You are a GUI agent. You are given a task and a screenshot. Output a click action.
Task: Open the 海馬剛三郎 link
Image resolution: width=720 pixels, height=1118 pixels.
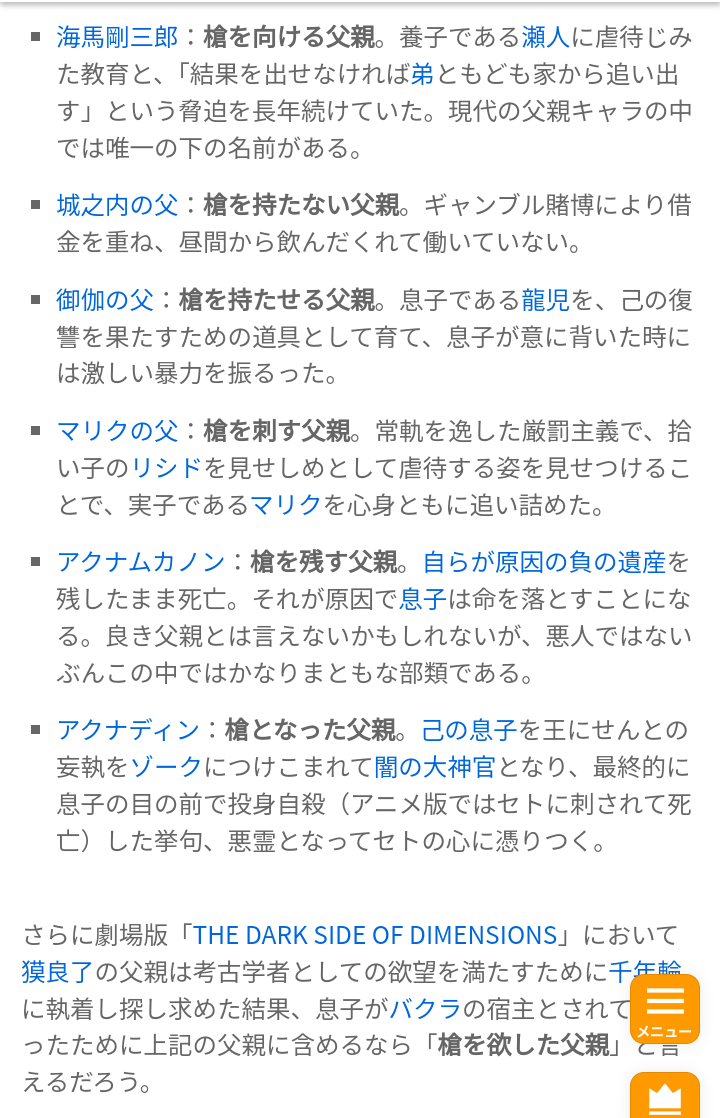coord(118,37)
